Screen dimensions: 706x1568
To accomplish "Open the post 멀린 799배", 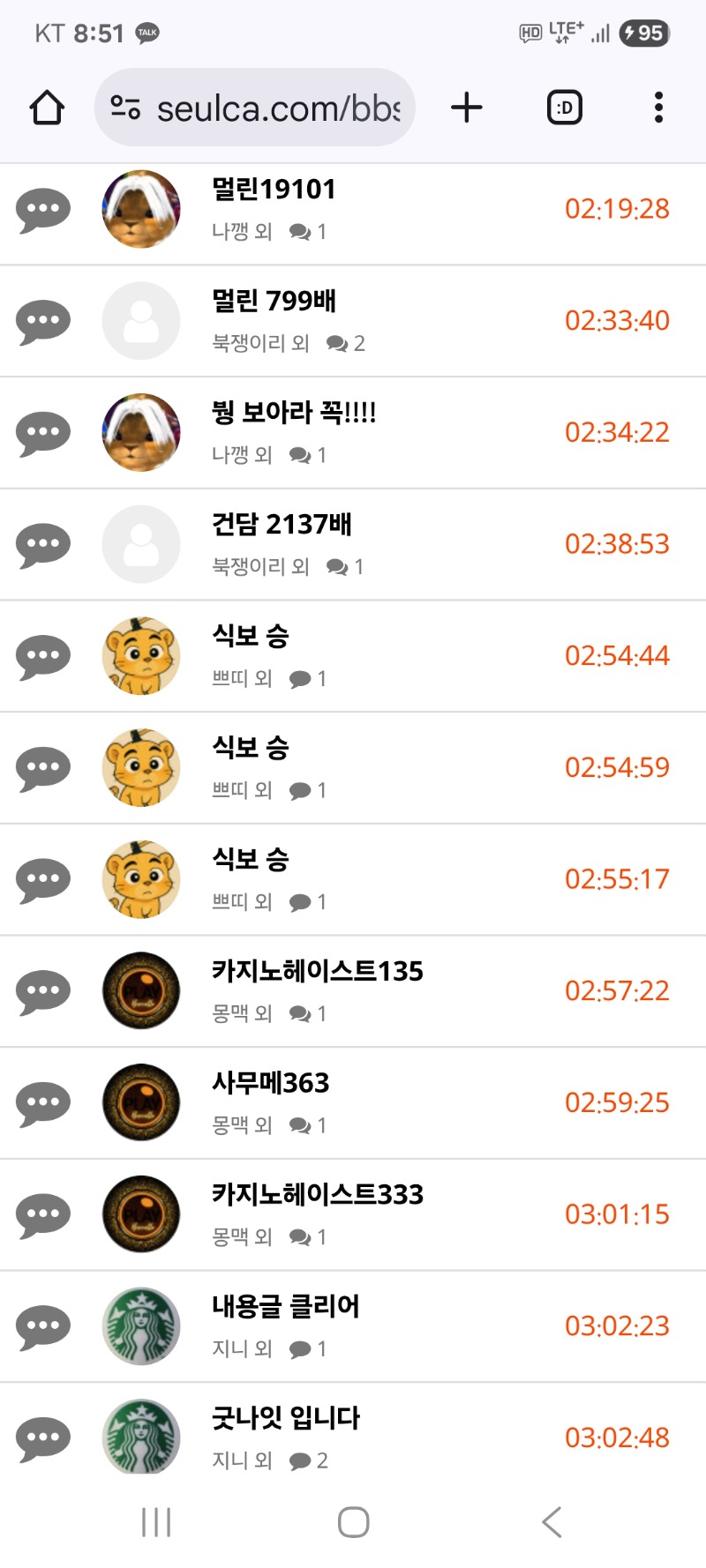I will coord(274,302).
